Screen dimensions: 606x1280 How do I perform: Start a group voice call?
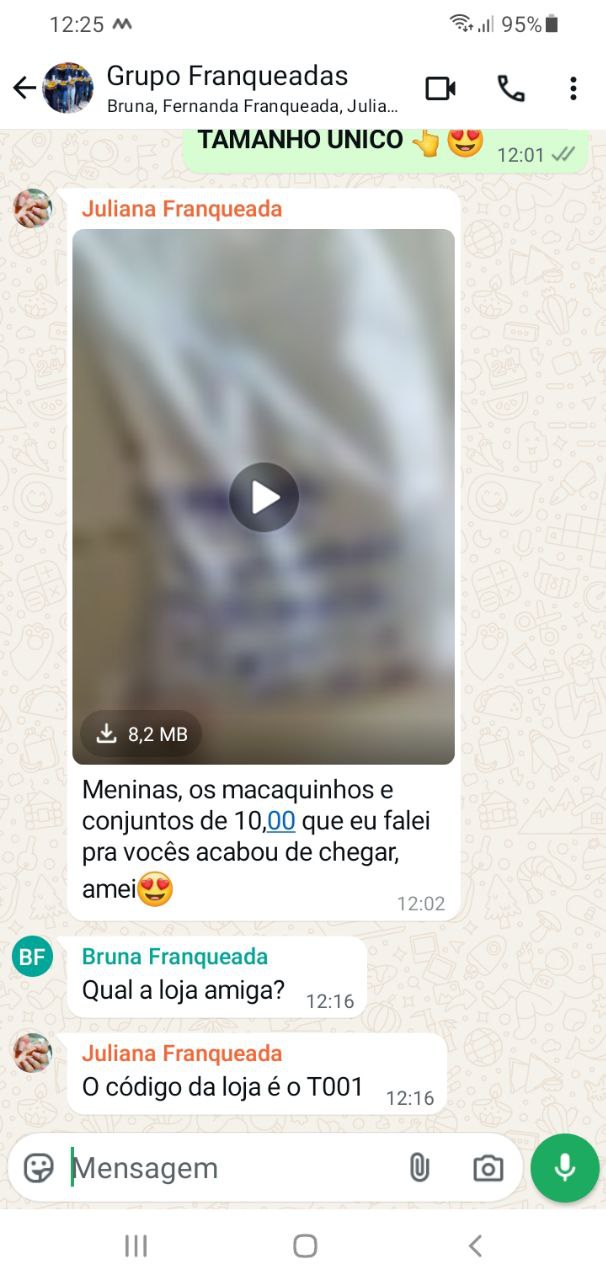(511, 88)
